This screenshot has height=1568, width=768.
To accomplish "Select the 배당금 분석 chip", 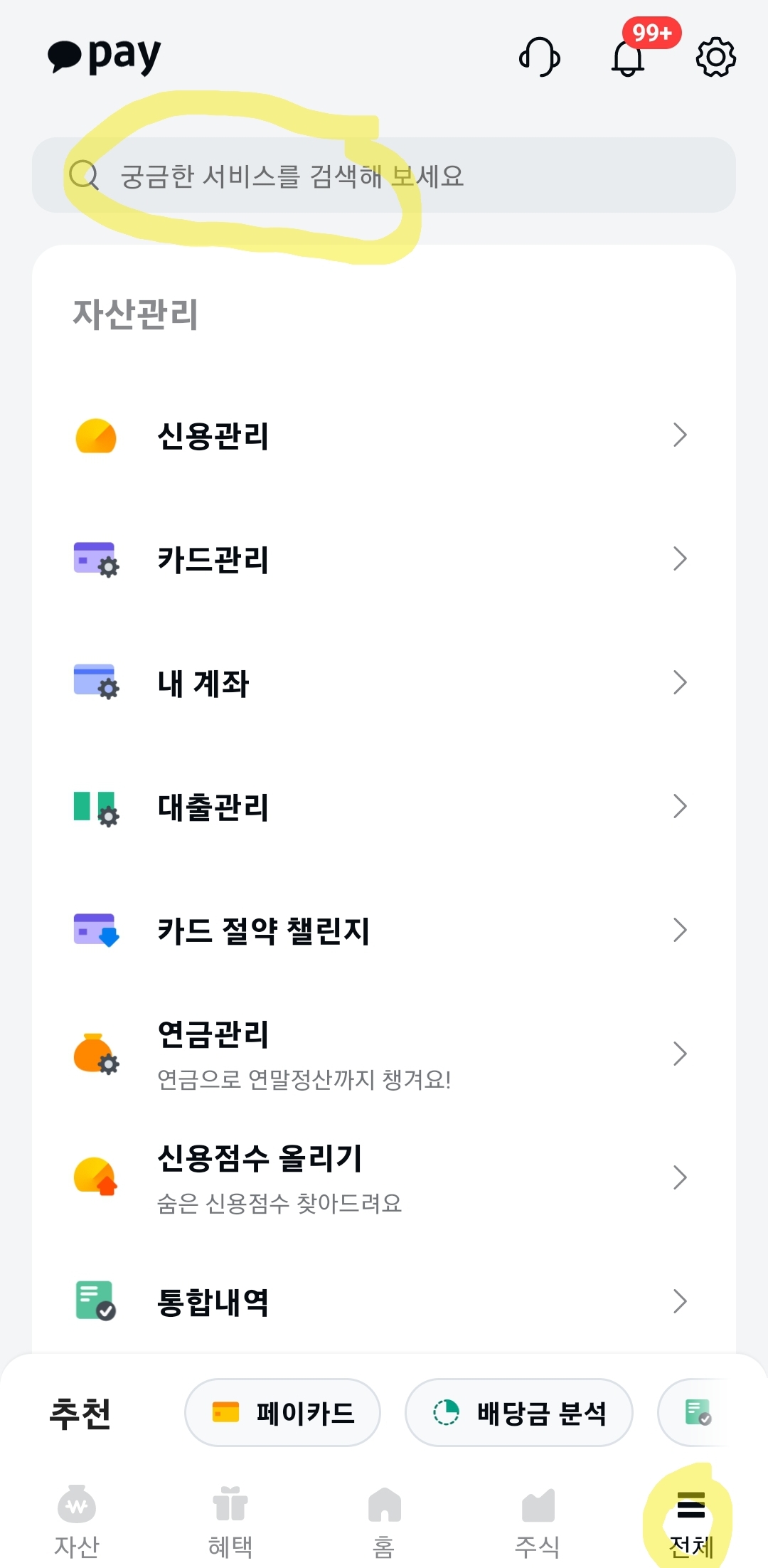I will pos(519,1412).
